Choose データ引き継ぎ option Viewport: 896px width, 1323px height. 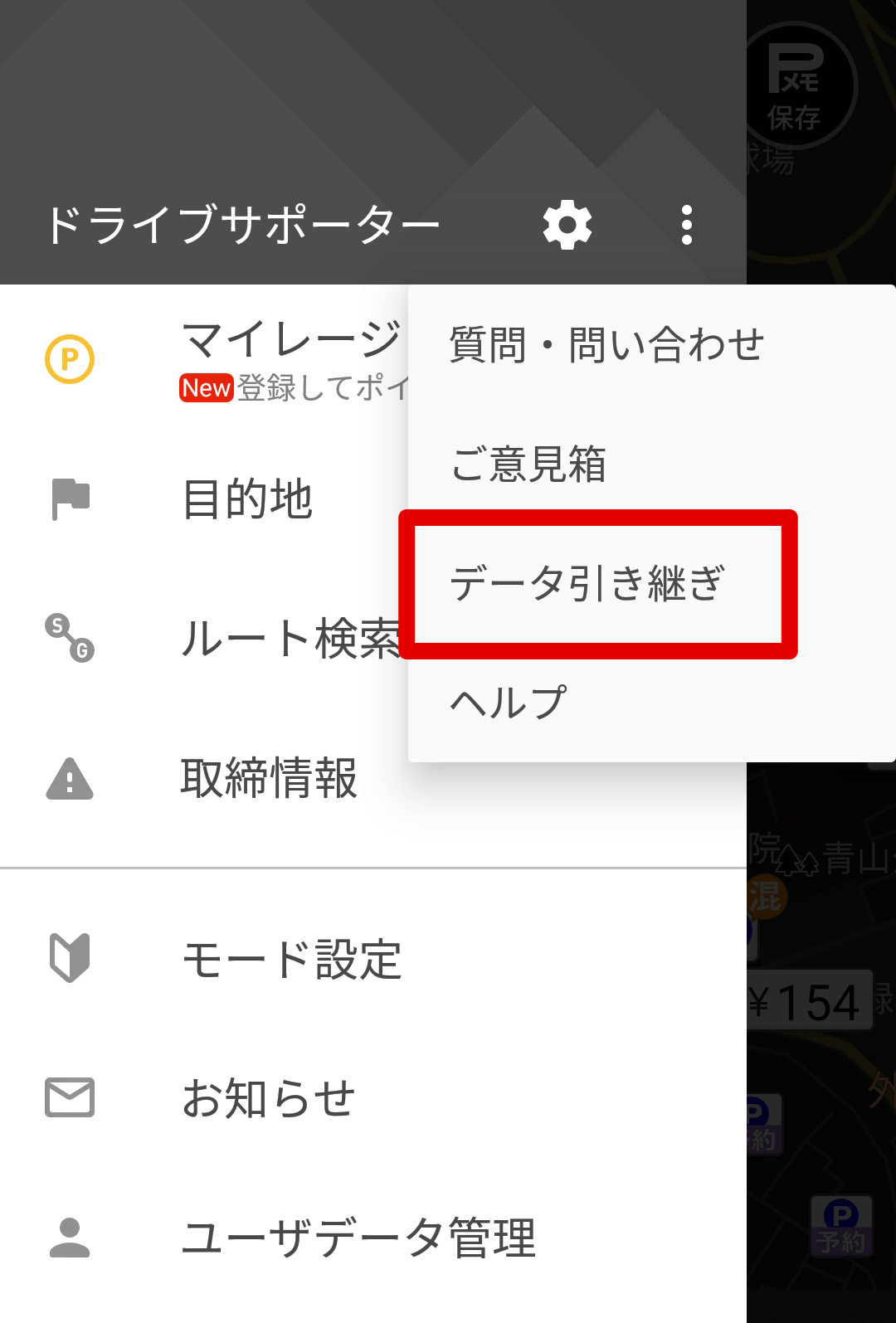(x=587, y=583)
